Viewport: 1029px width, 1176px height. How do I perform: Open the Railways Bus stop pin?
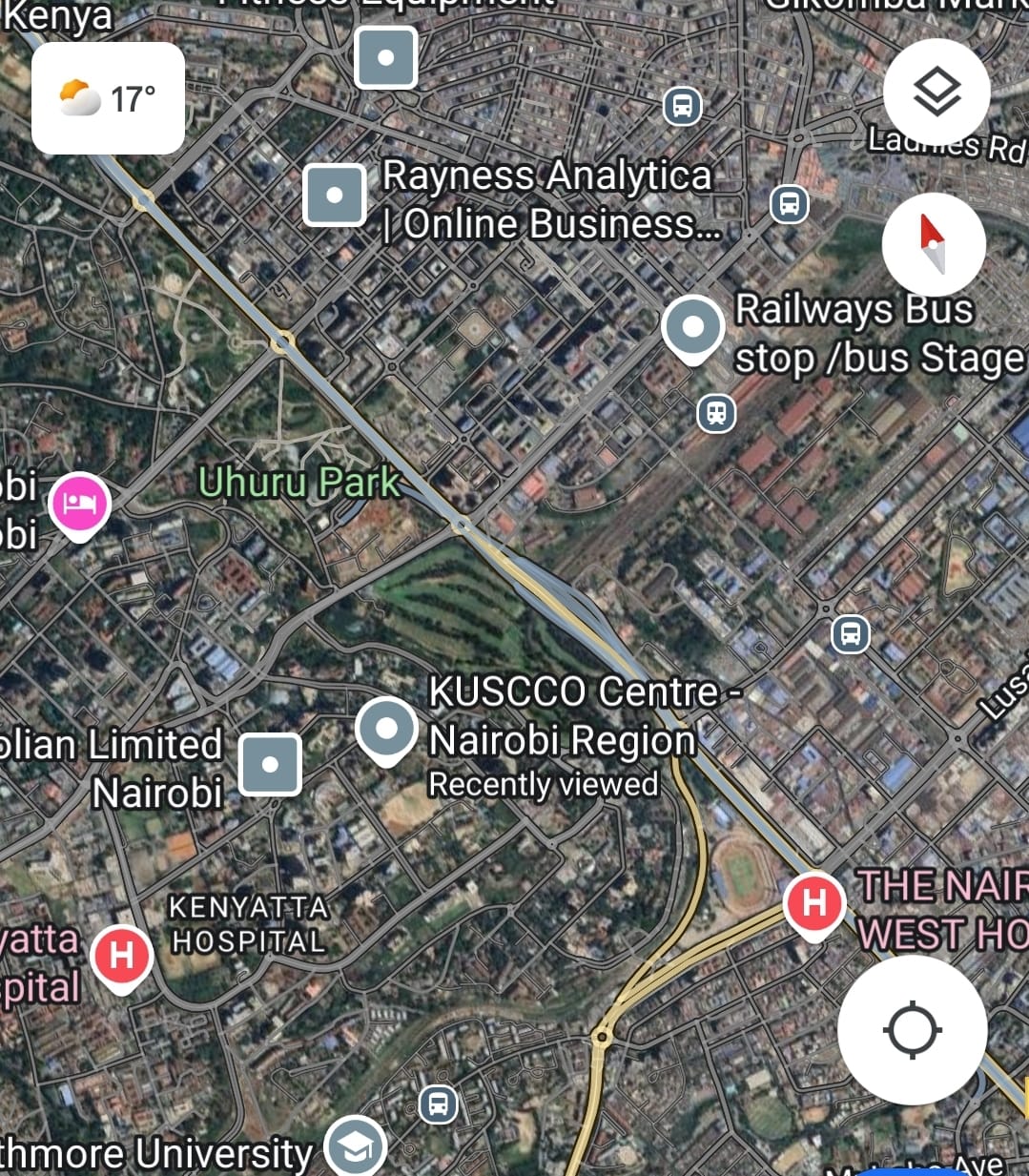pyautogui.click(x=693, y=328)
